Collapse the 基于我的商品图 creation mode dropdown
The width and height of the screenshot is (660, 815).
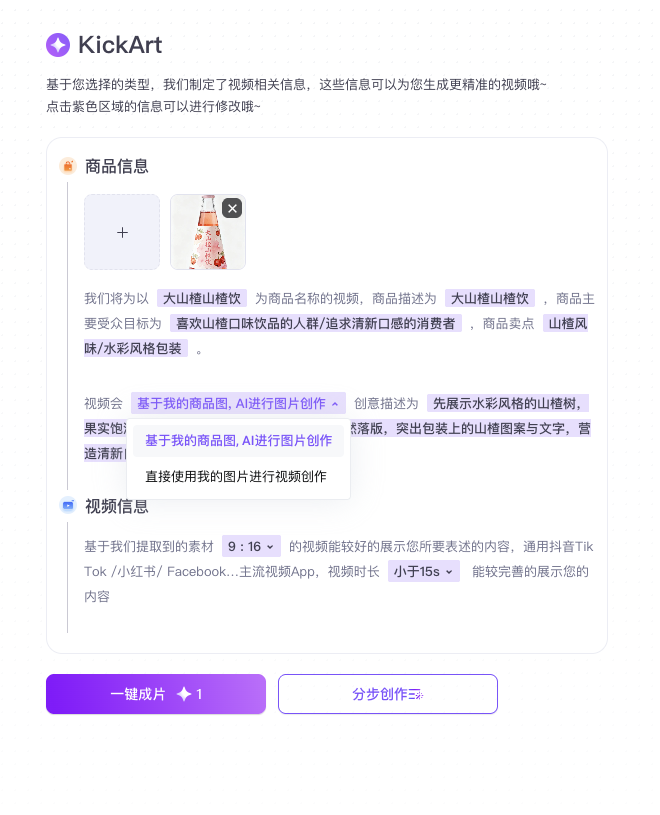(x=237, y=403)
